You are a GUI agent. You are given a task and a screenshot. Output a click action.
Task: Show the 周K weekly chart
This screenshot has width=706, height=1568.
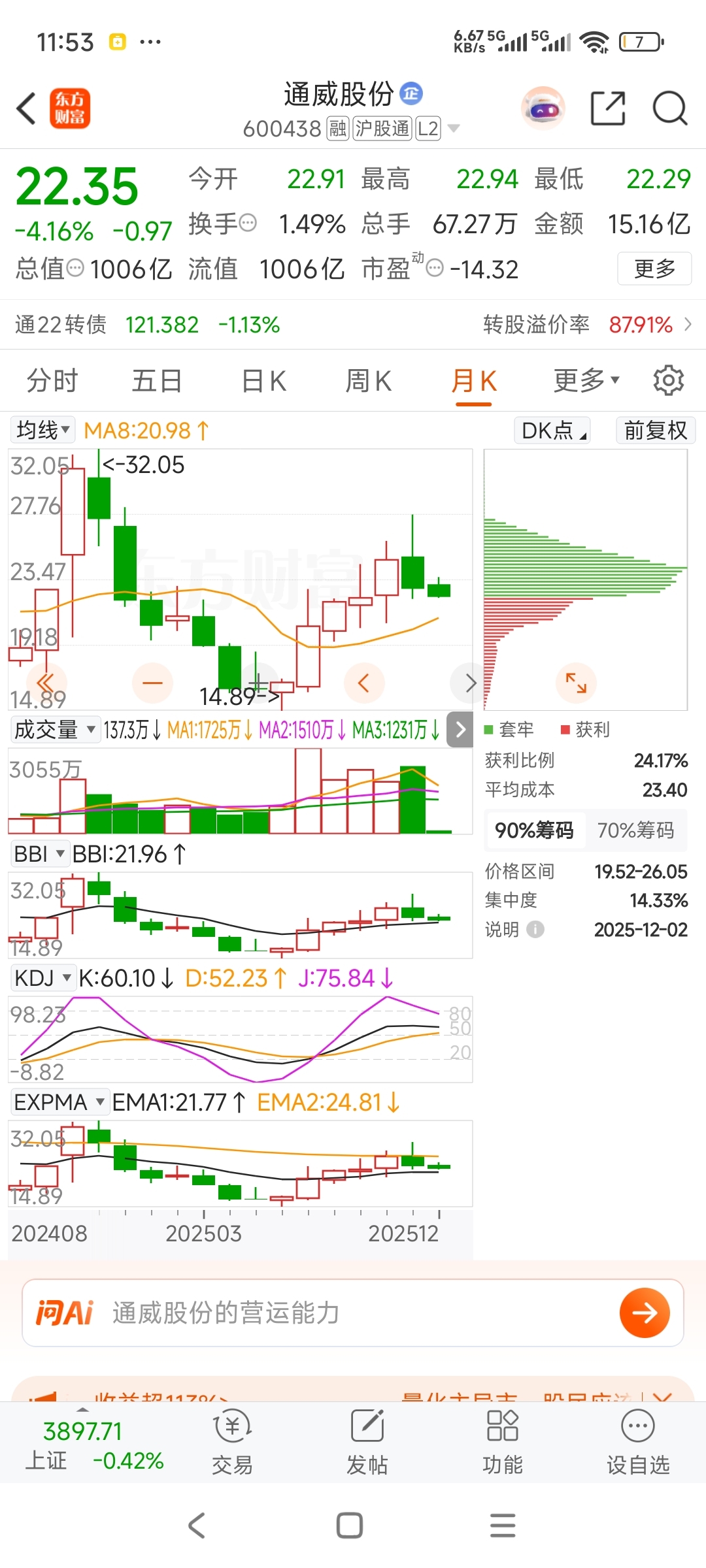(368, 381)
